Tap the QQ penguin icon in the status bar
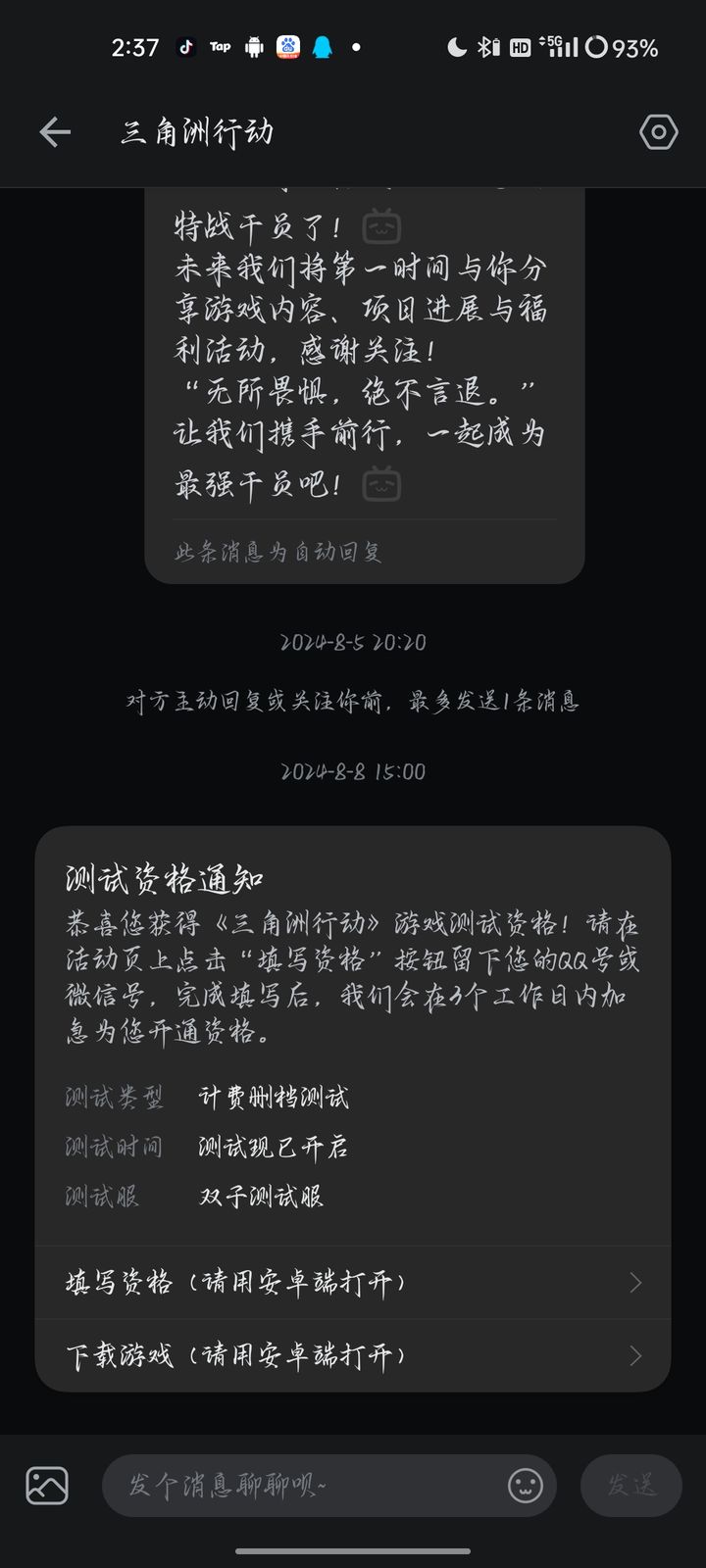 tap(326, 46)
